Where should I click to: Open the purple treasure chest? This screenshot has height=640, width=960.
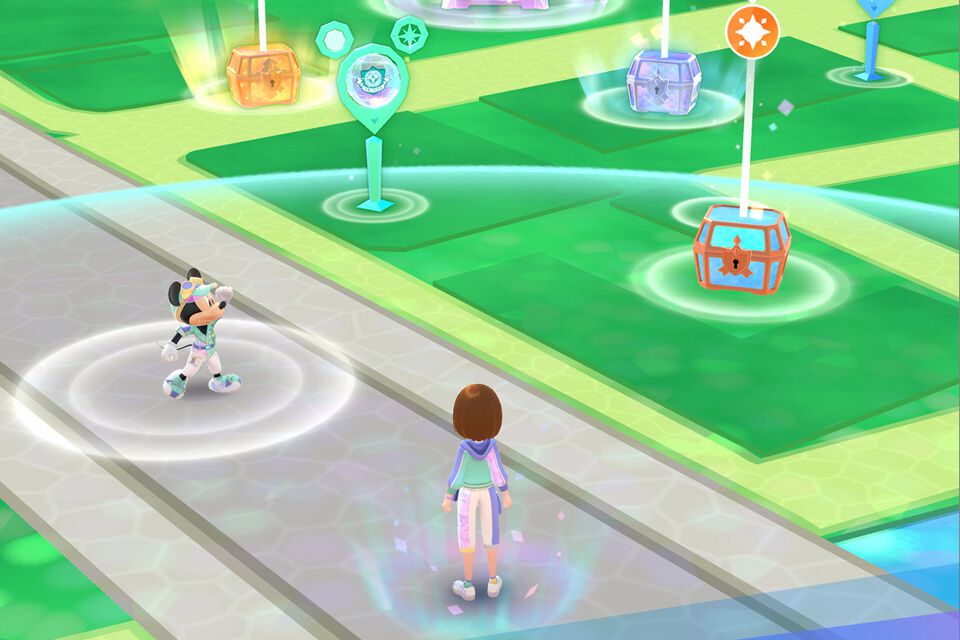pos(663,80)
